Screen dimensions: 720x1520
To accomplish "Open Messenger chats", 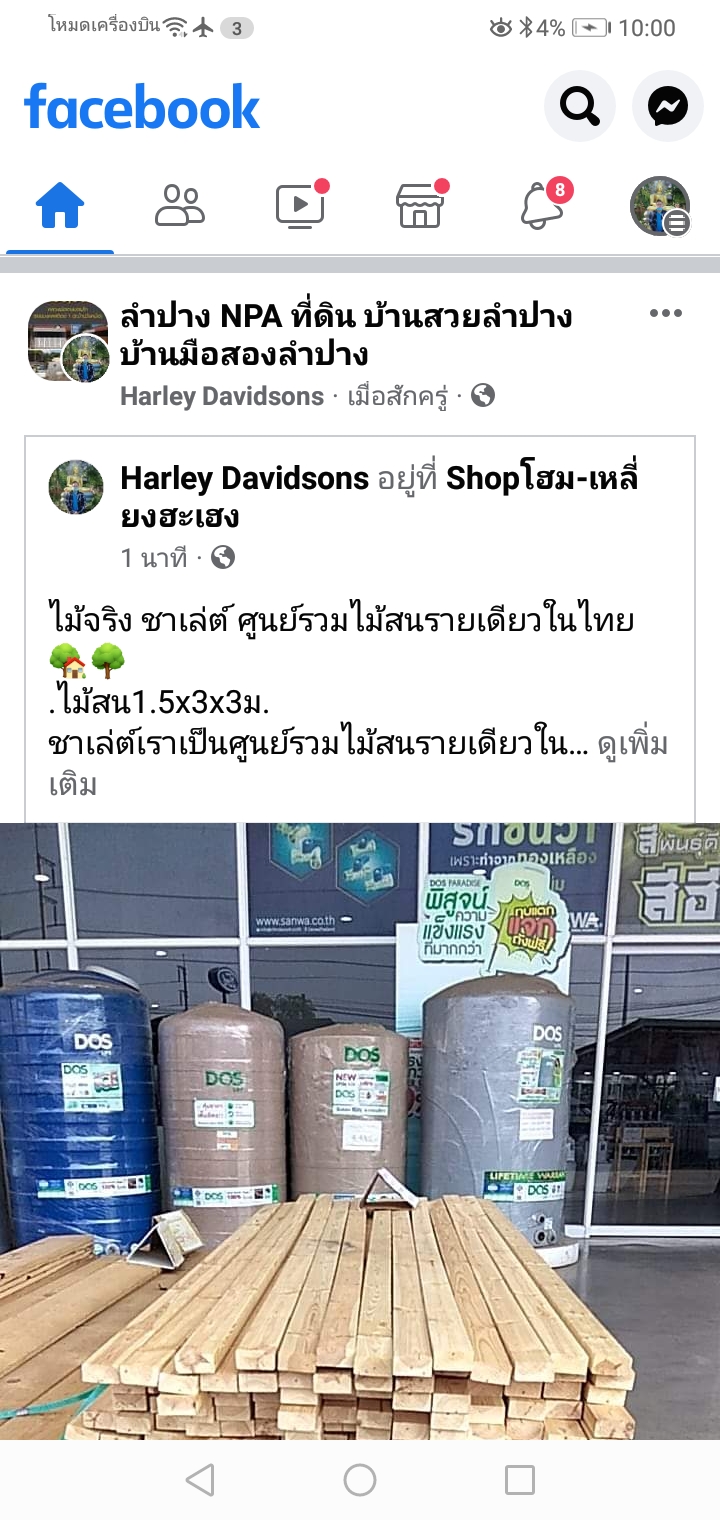I will (x=667, y=106).
